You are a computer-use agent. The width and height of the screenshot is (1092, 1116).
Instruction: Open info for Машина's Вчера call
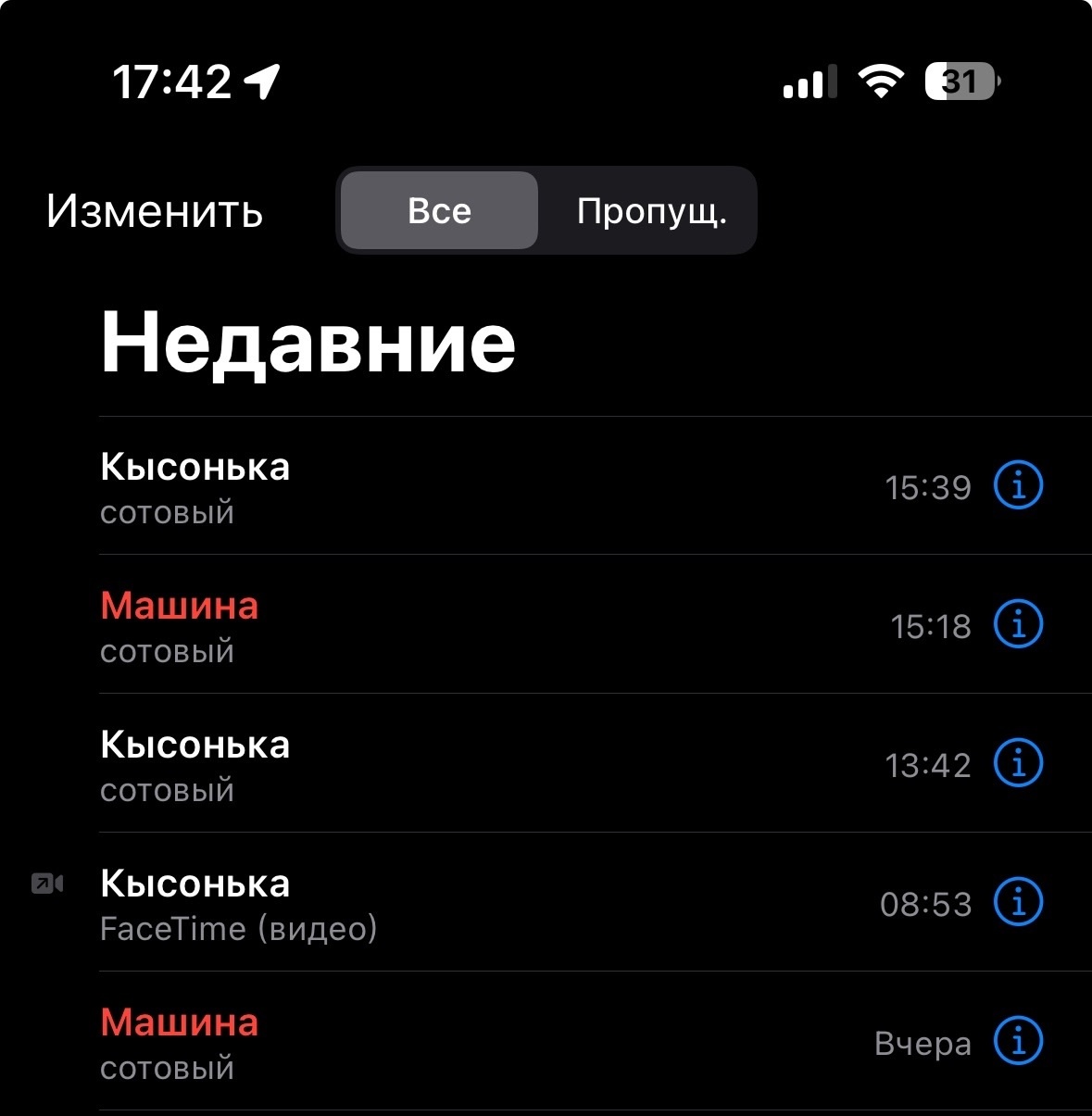point(1018,1041)
